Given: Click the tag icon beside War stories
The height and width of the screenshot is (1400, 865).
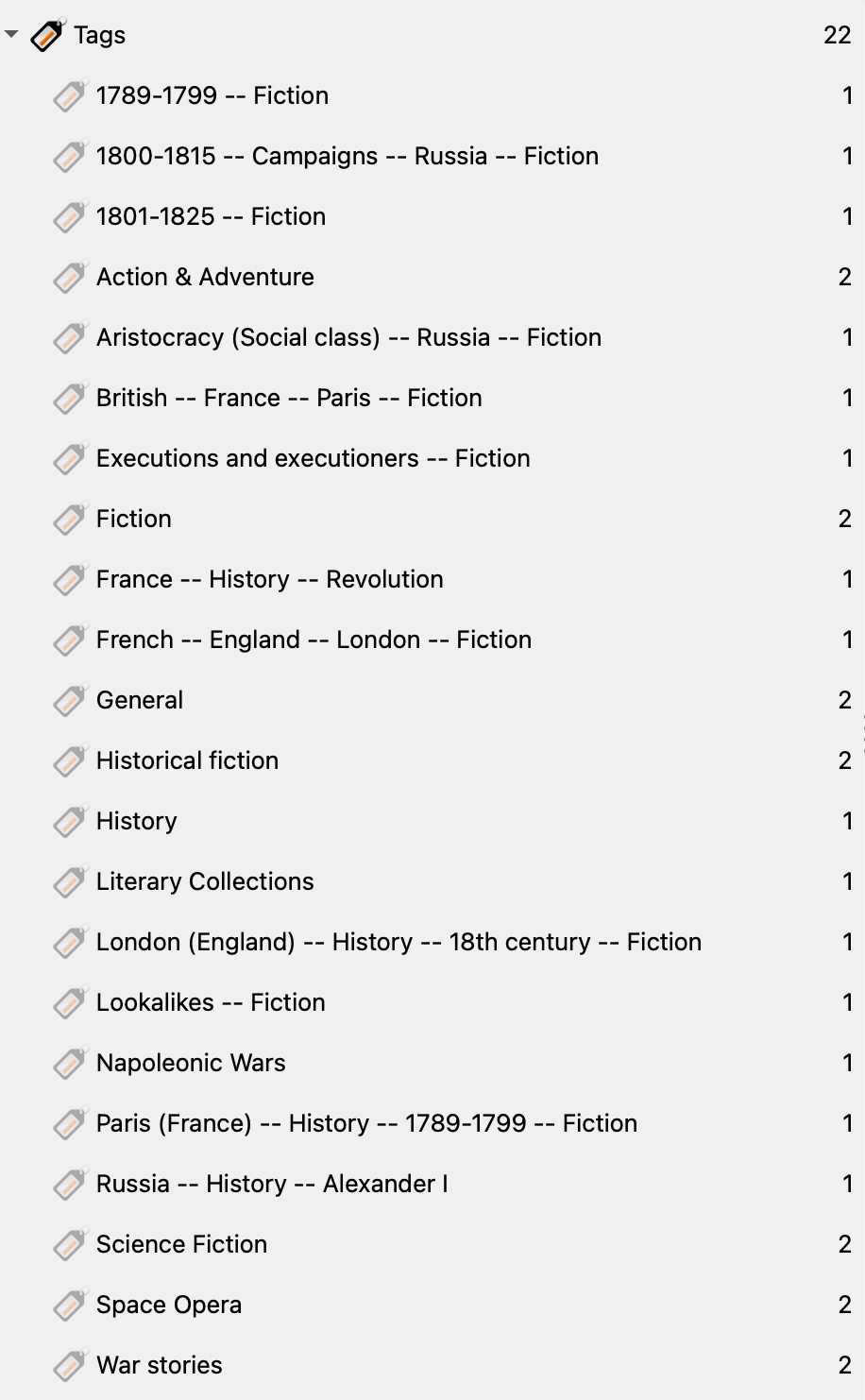Looking at the screenshot, I should point(68,1367).
